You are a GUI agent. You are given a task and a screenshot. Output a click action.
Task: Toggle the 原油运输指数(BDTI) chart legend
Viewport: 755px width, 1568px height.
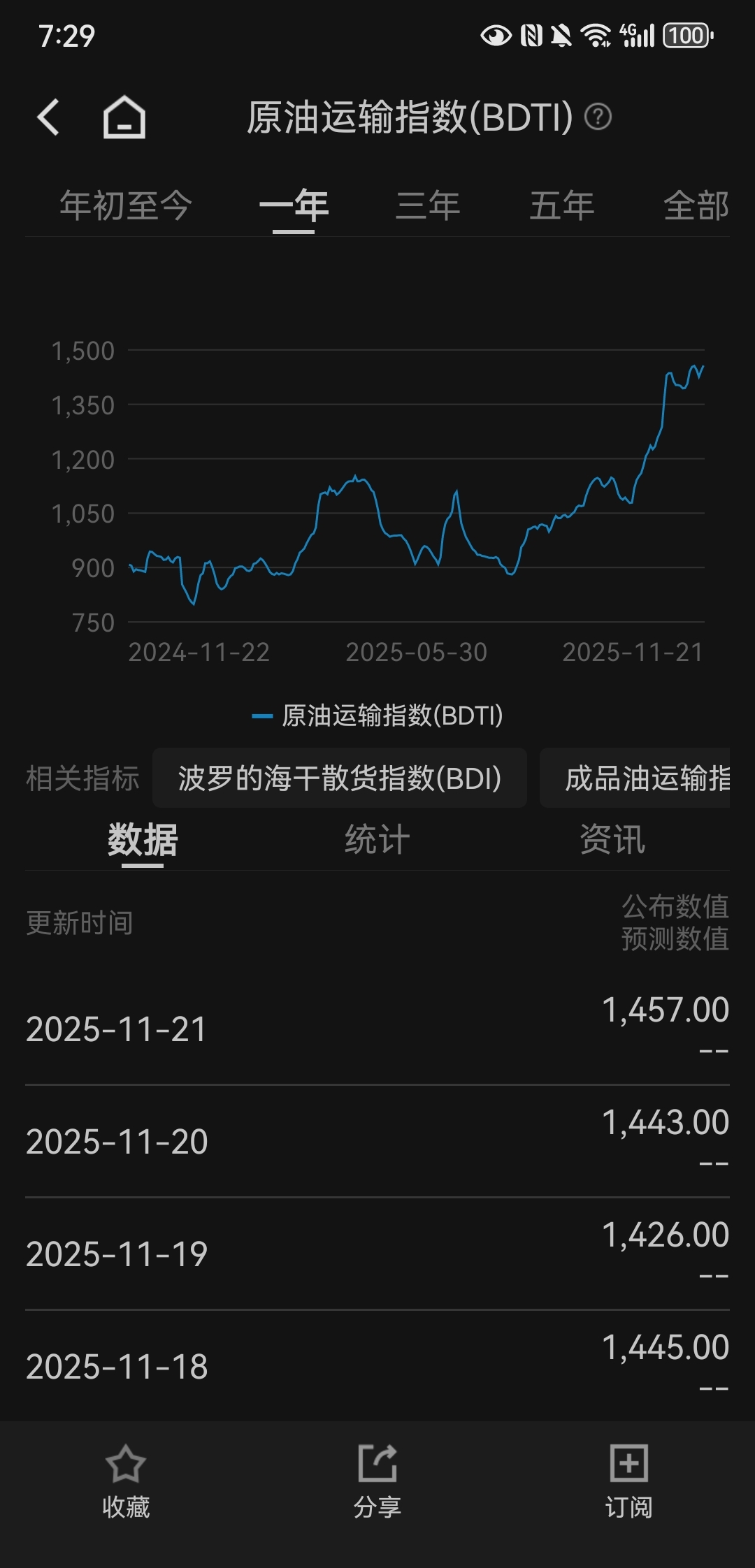[377, 716]
